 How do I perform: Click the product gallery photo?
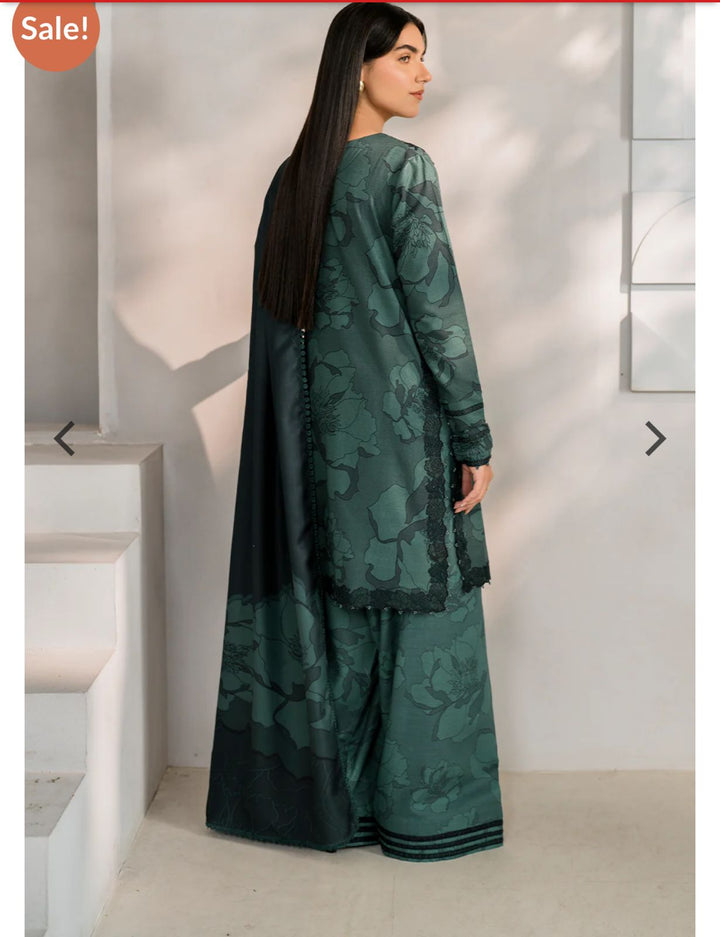tap(360, 468)
